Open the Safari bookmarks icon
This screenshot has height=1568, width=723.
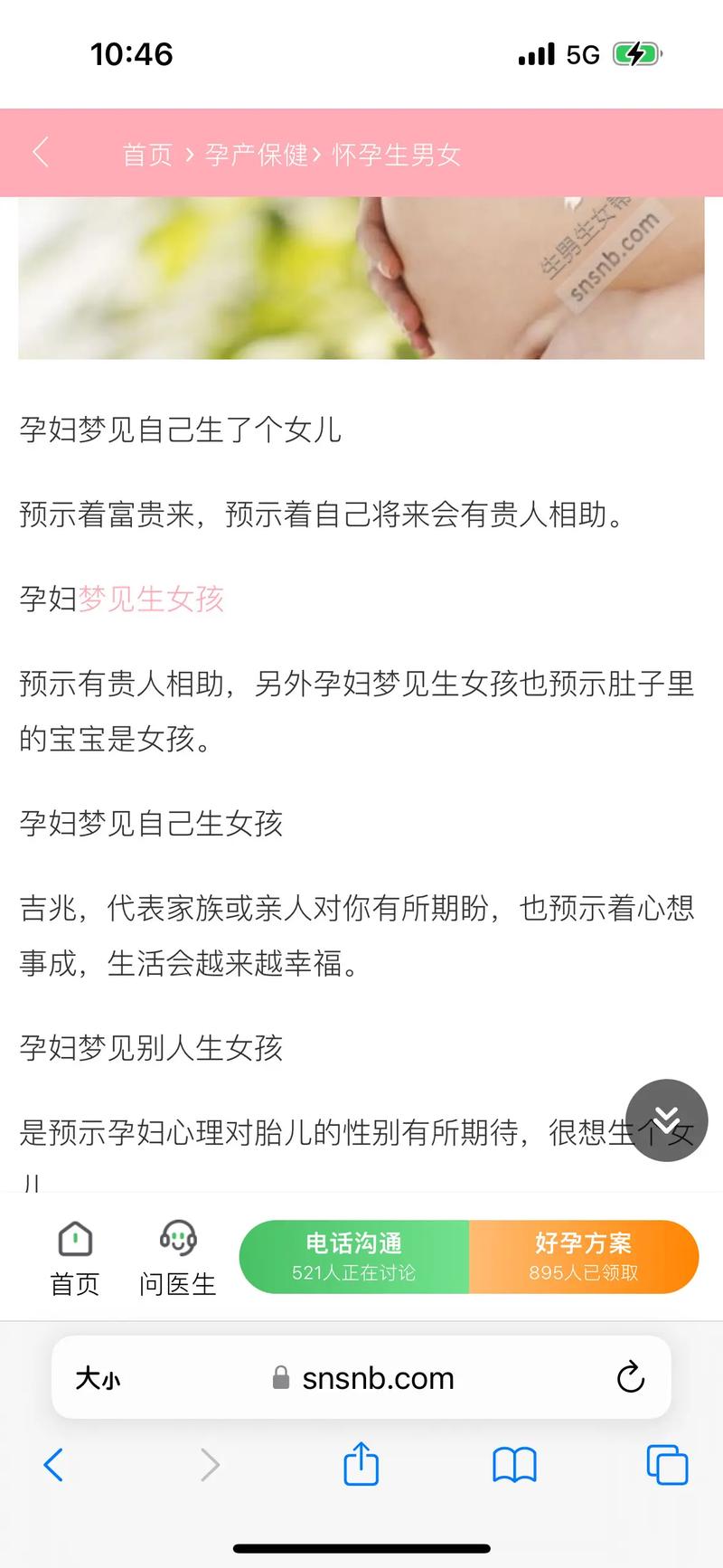click(x=514, y=1465)
